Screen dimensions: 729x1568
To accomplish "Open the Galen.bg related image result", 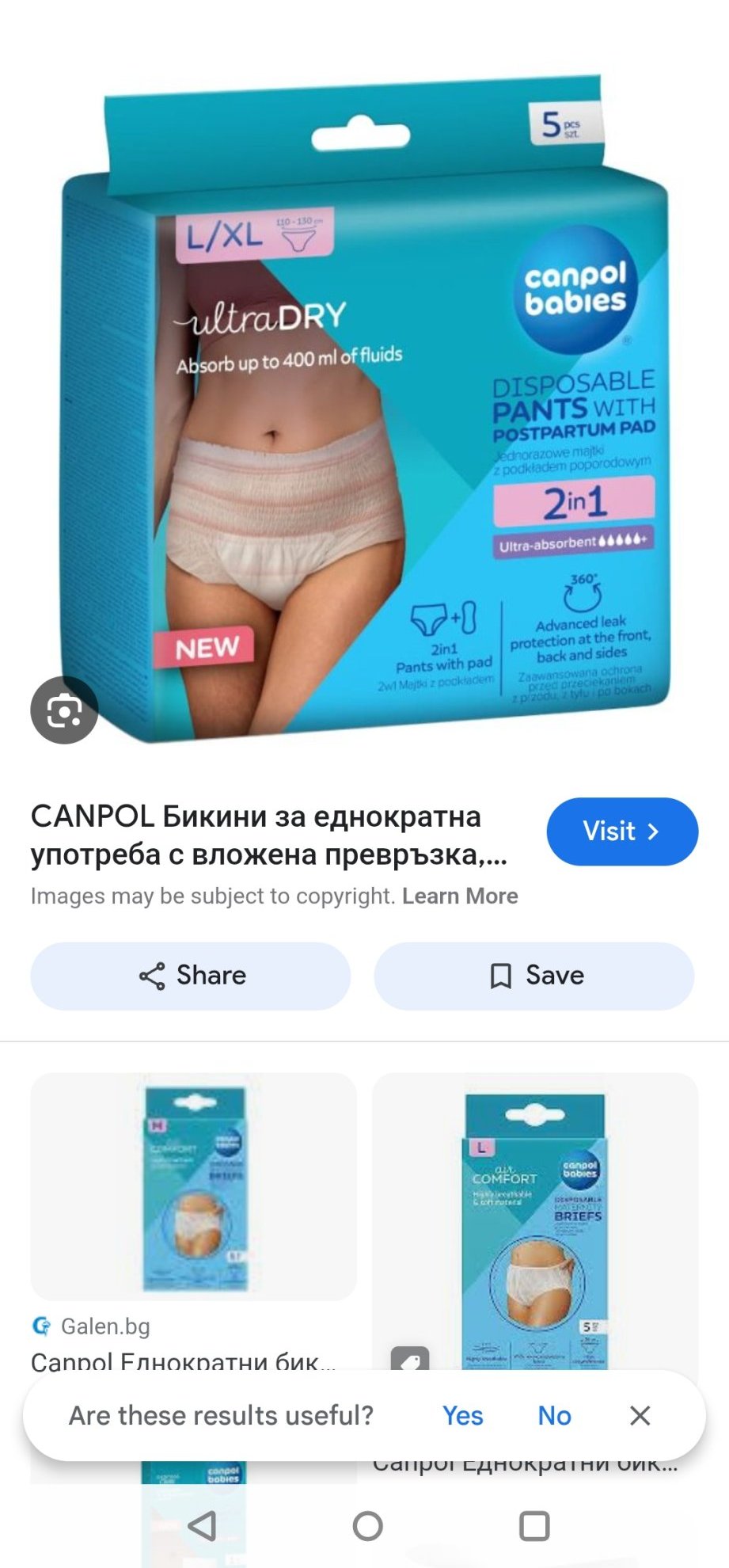I will pos(193,1186).
